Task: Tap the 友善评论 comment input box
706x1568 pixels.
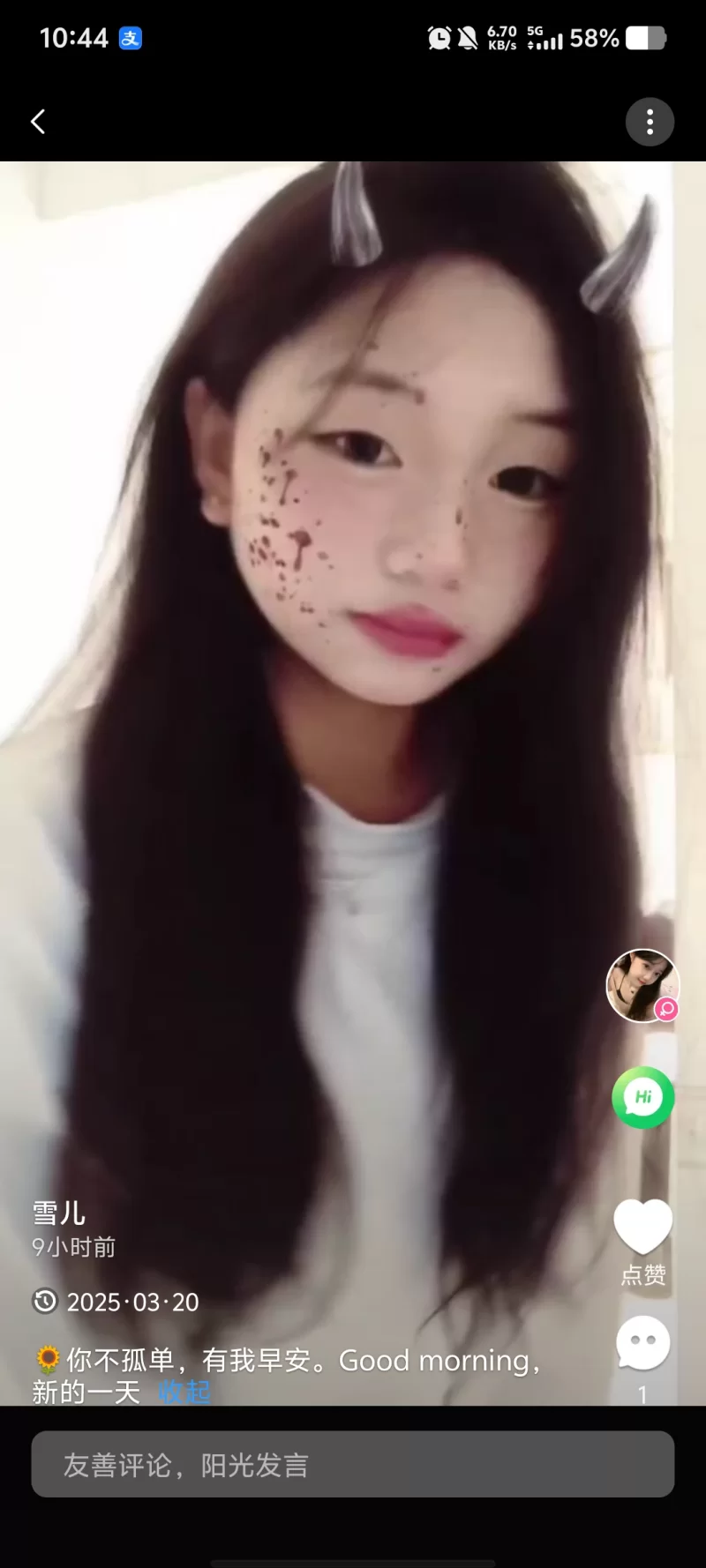Action: pyautogui.click(x=353, y=1464)
